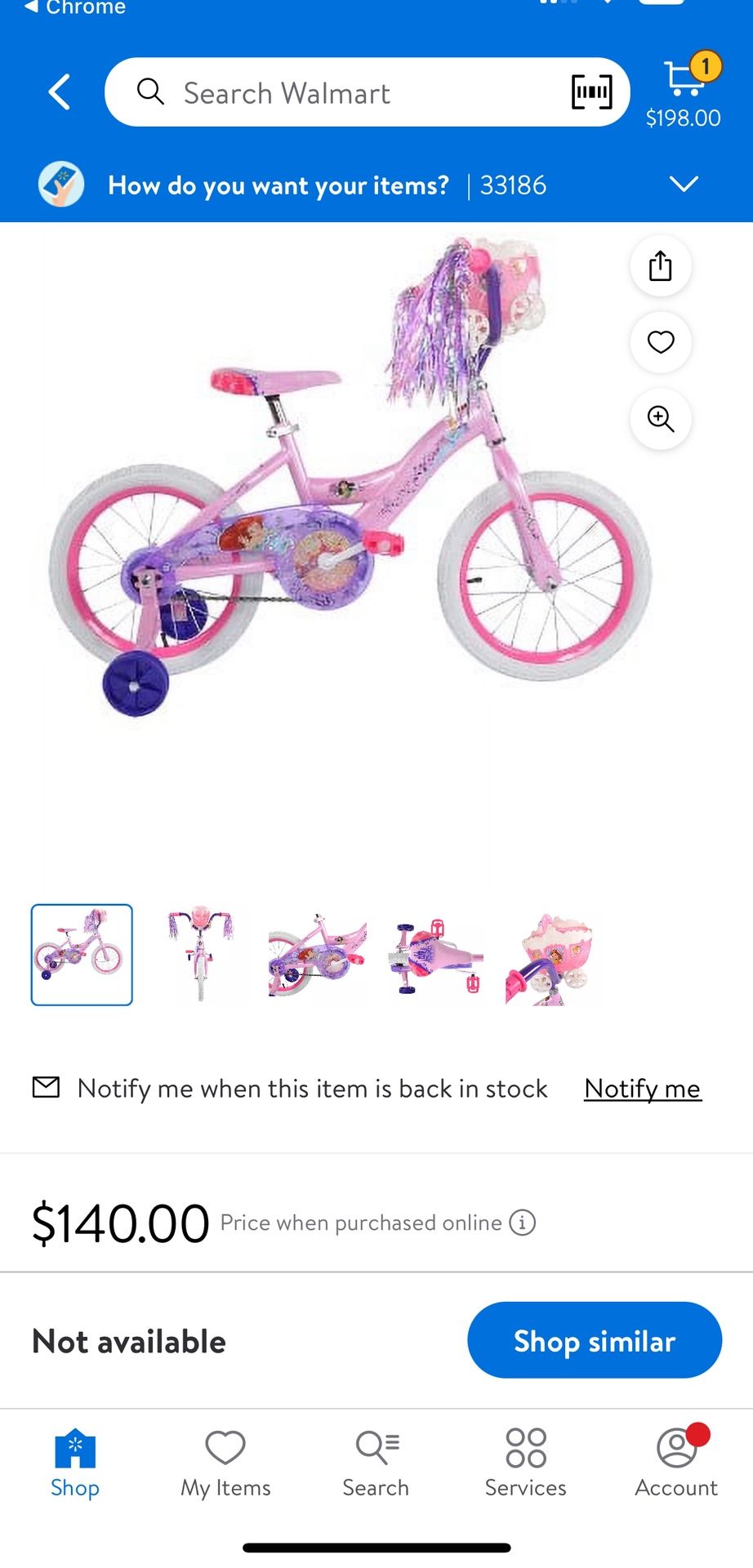Viewport: 753px width, 1568px height.
Task: Open the barcode scanner in the search bar
Action: click(x=594, y=91)
